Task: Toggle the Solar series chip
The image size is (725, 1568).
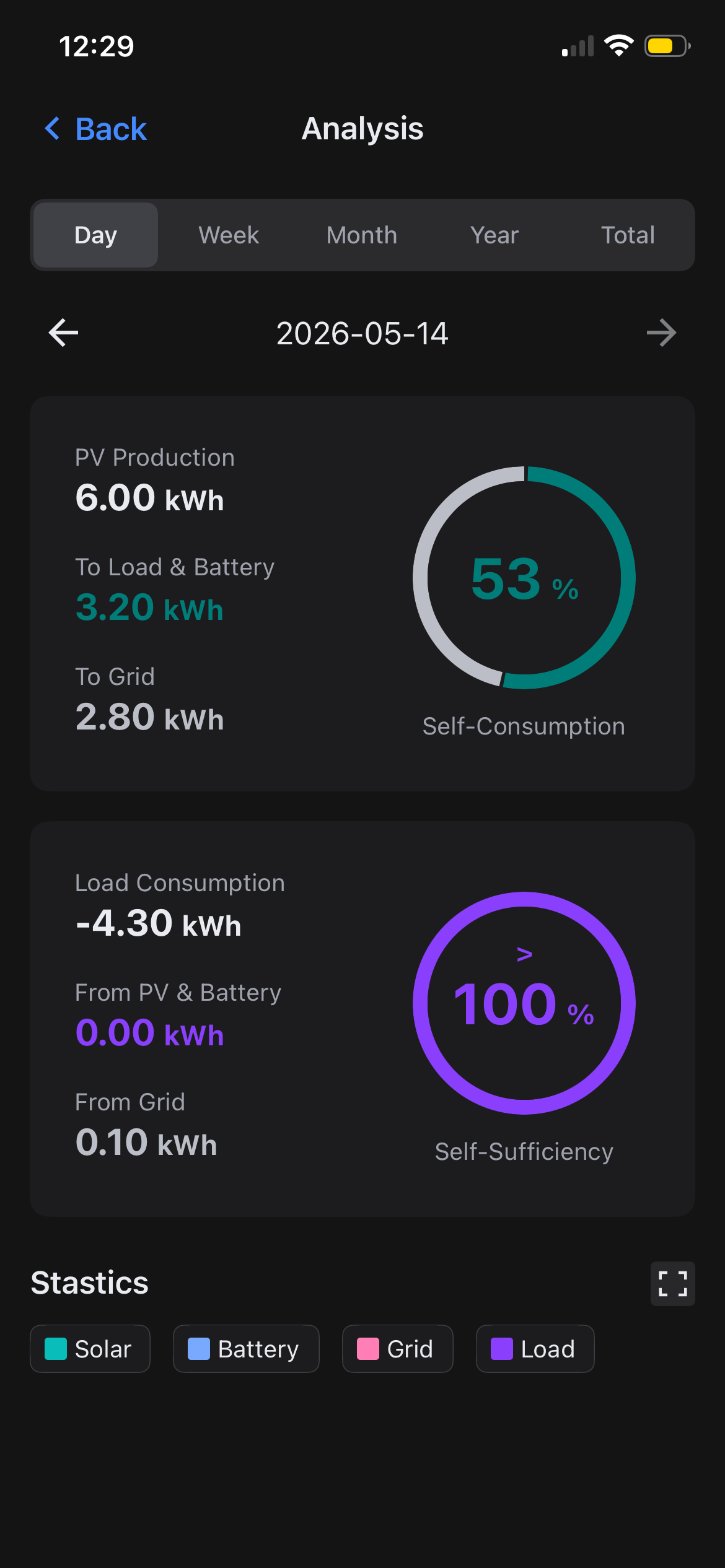Action: click(90, 1349)
